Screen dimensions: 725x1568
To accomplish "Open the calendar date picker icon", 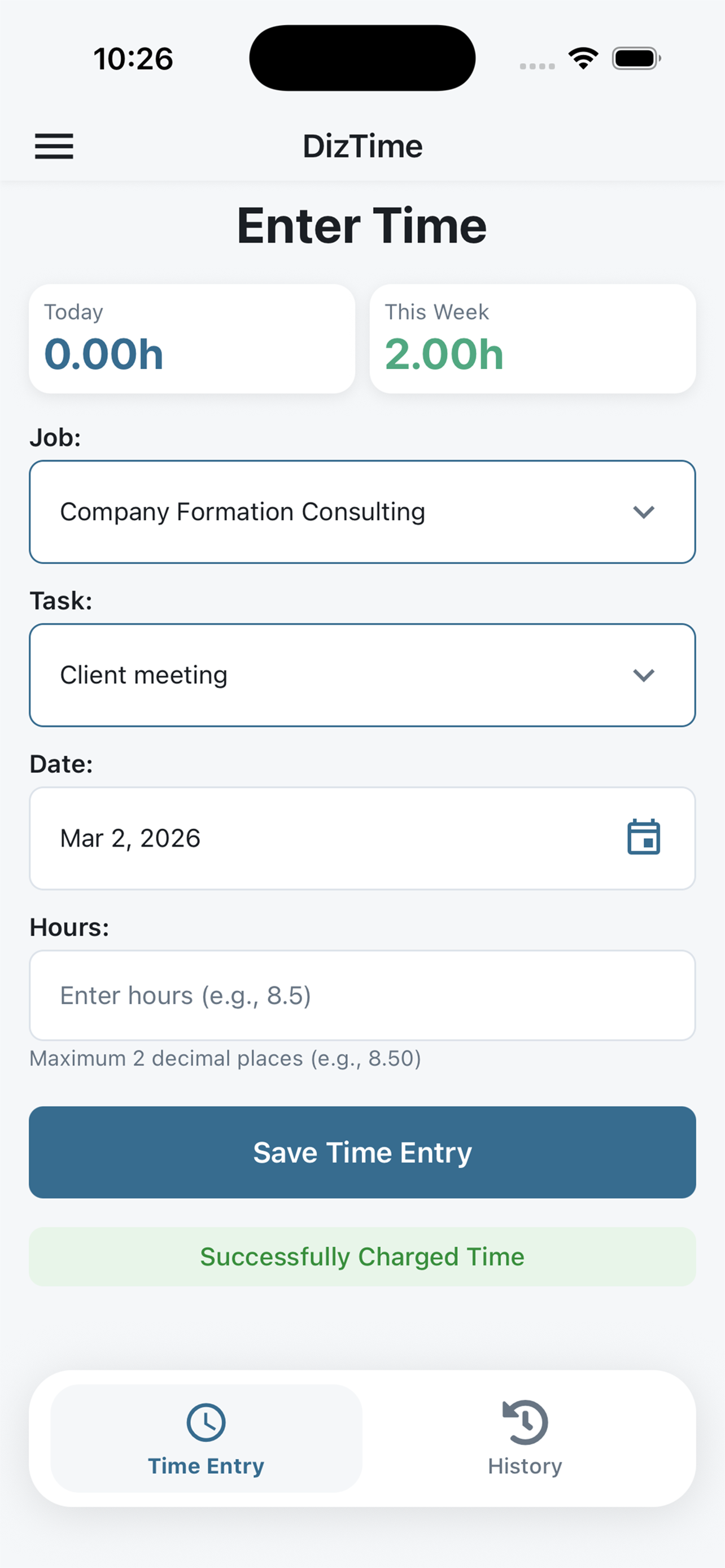I will pos(645,838).
